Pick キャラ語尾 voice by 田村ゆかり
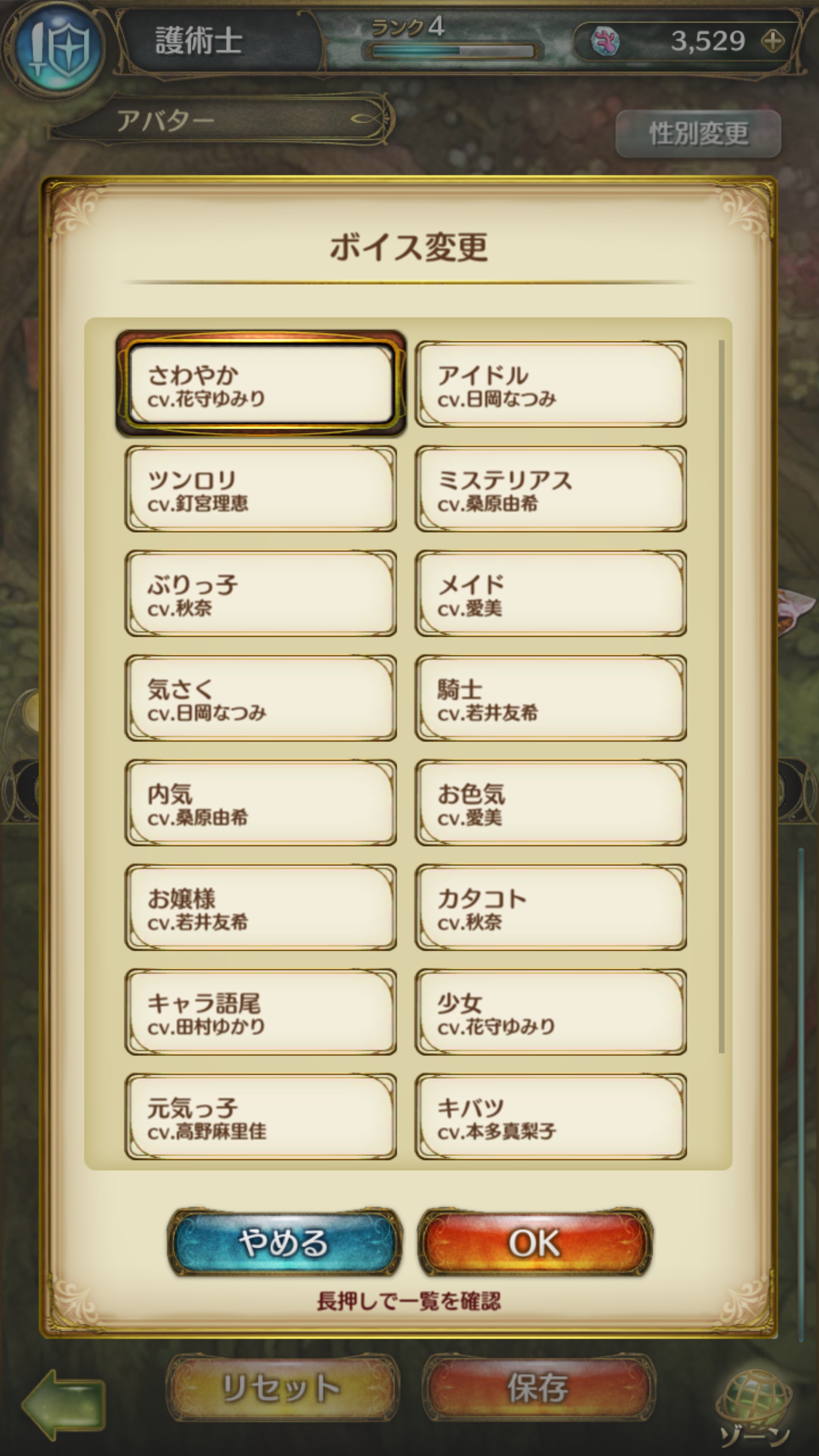Screen dimensions: 819x1456 point(260,1012)
